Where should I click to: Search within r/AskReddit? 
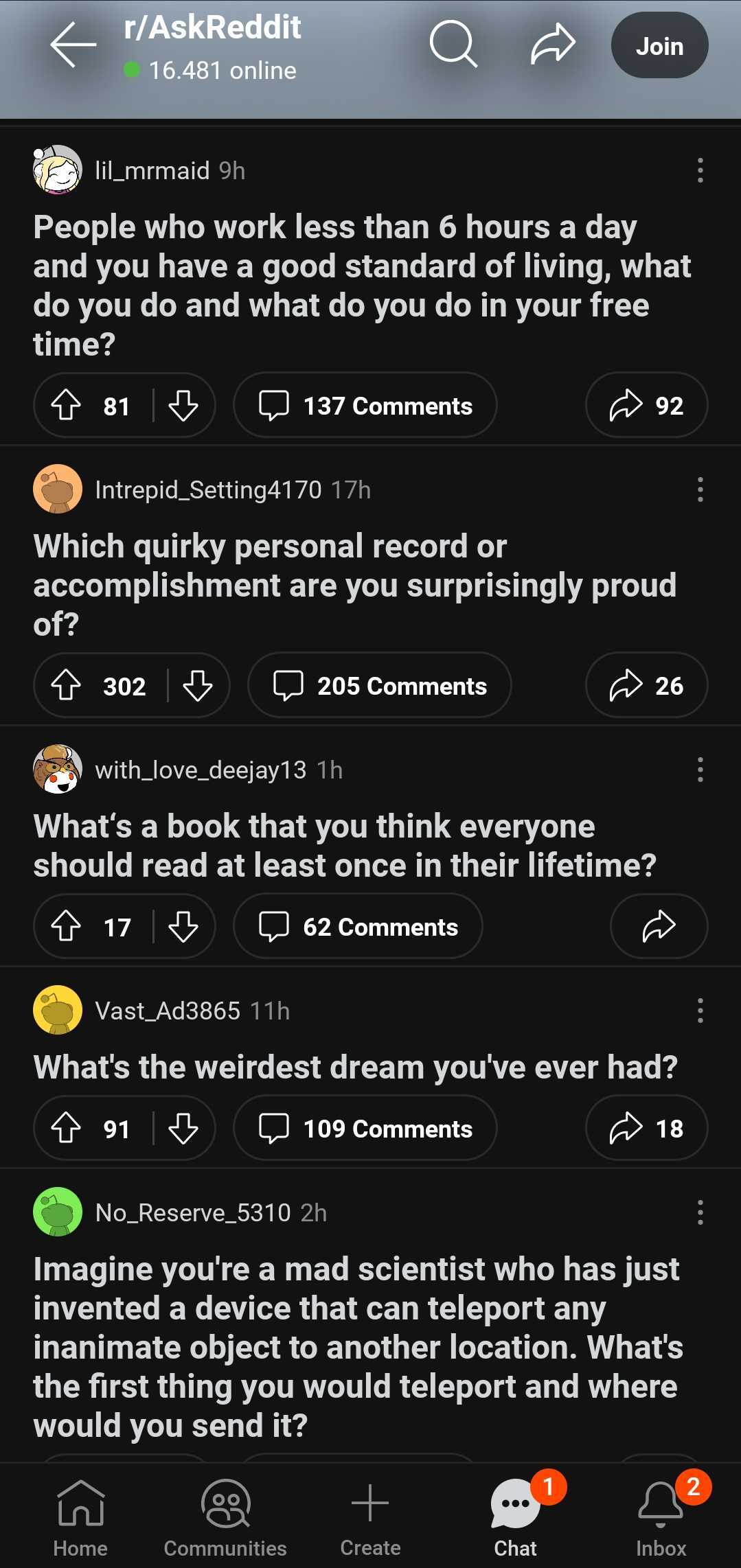[x=453, y=45]
